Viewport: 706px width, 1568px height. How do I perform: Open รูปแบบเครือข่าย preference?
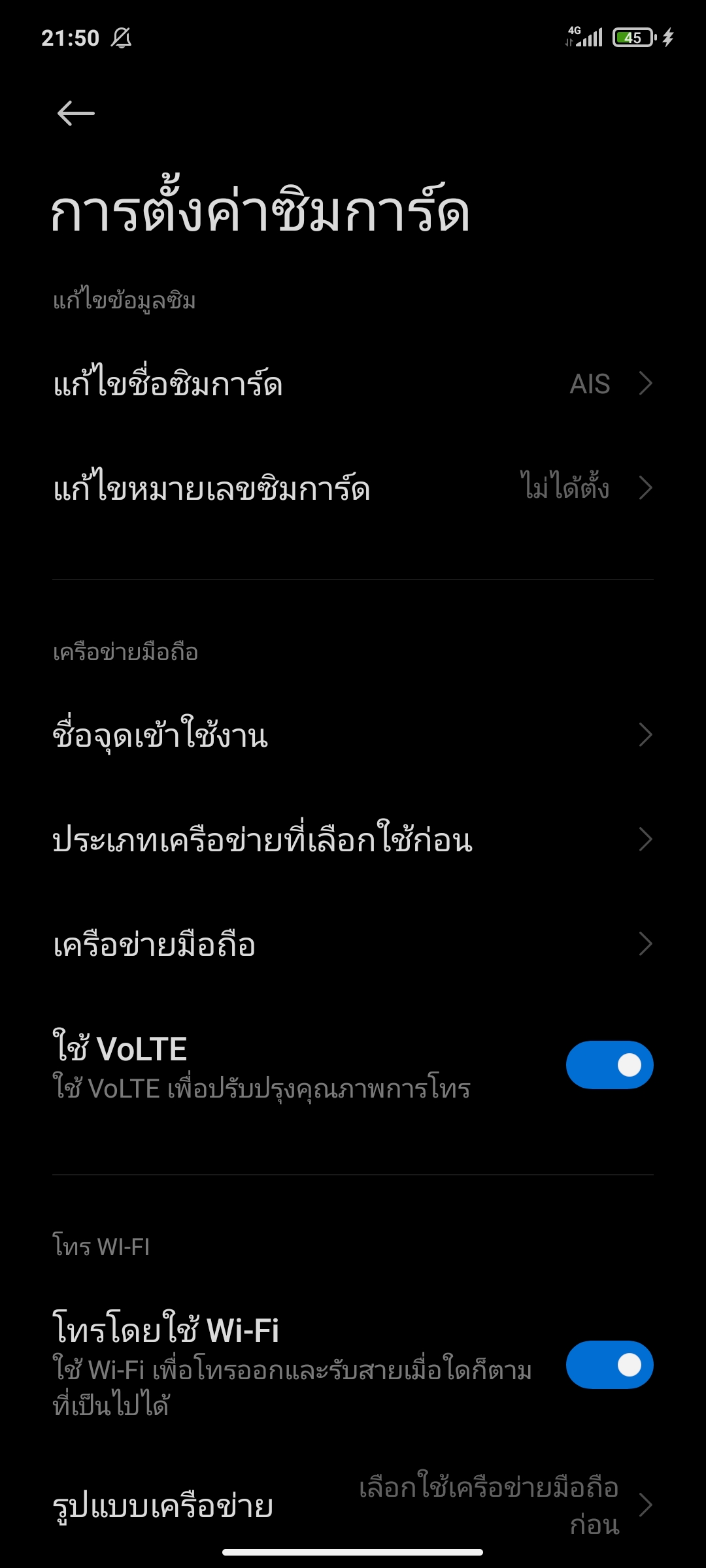[x=353, y=1505]
